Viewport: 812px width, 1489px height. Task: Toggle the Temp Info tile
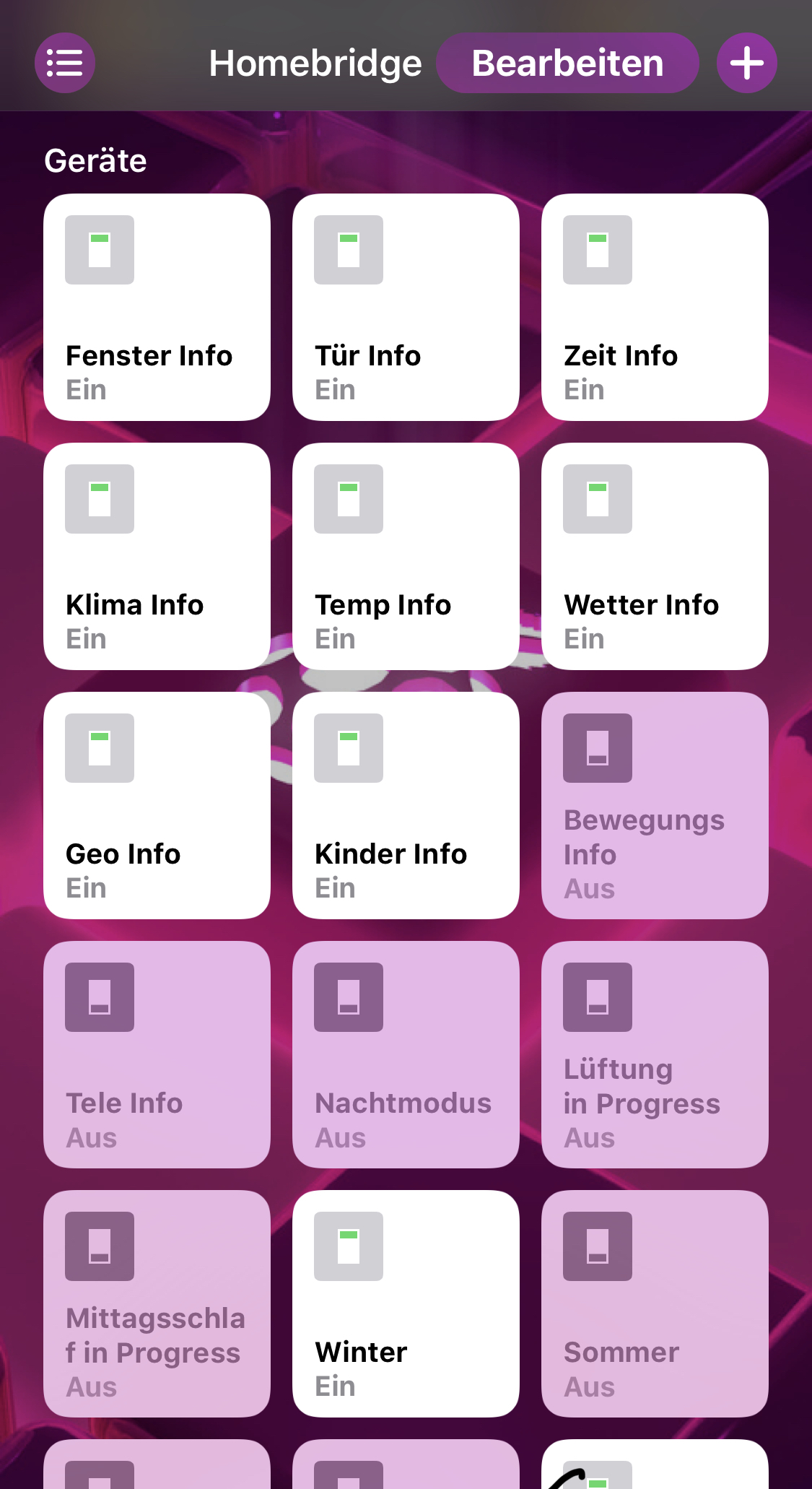click(406, 556)
